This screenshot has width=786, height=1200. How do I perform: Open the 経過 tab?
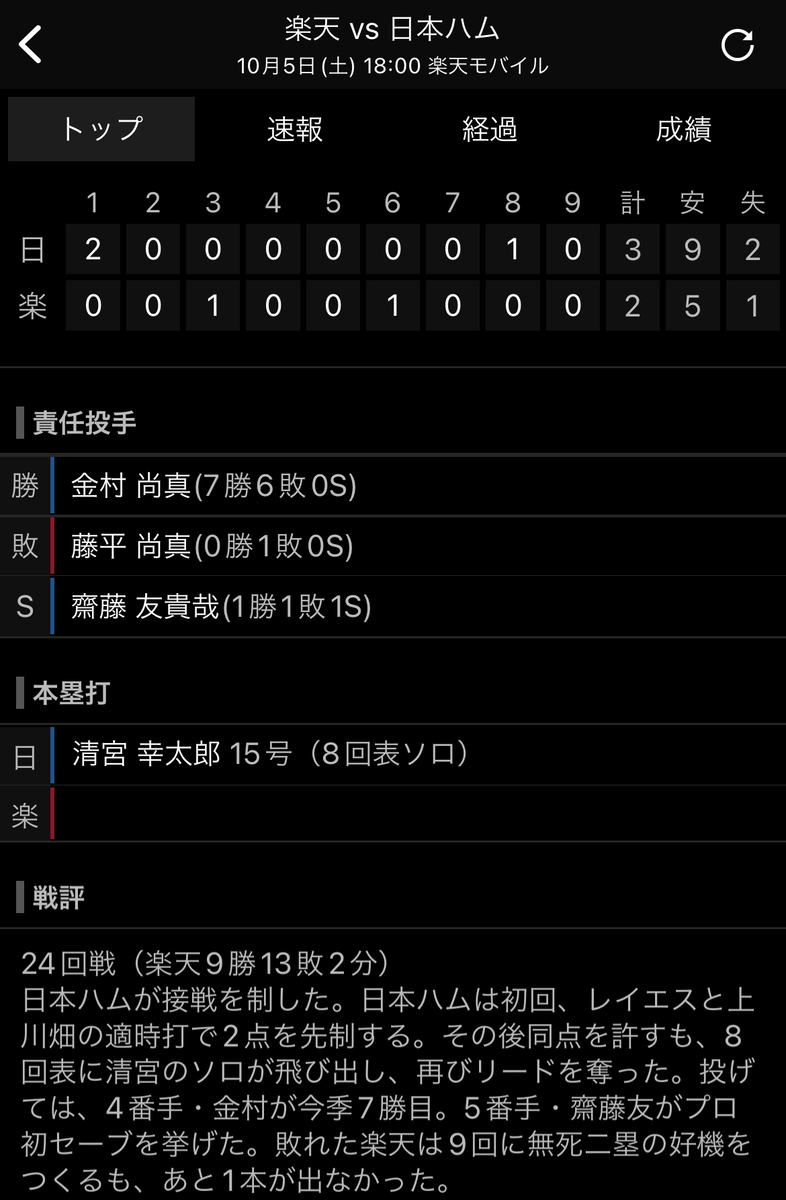pos(490,129)
